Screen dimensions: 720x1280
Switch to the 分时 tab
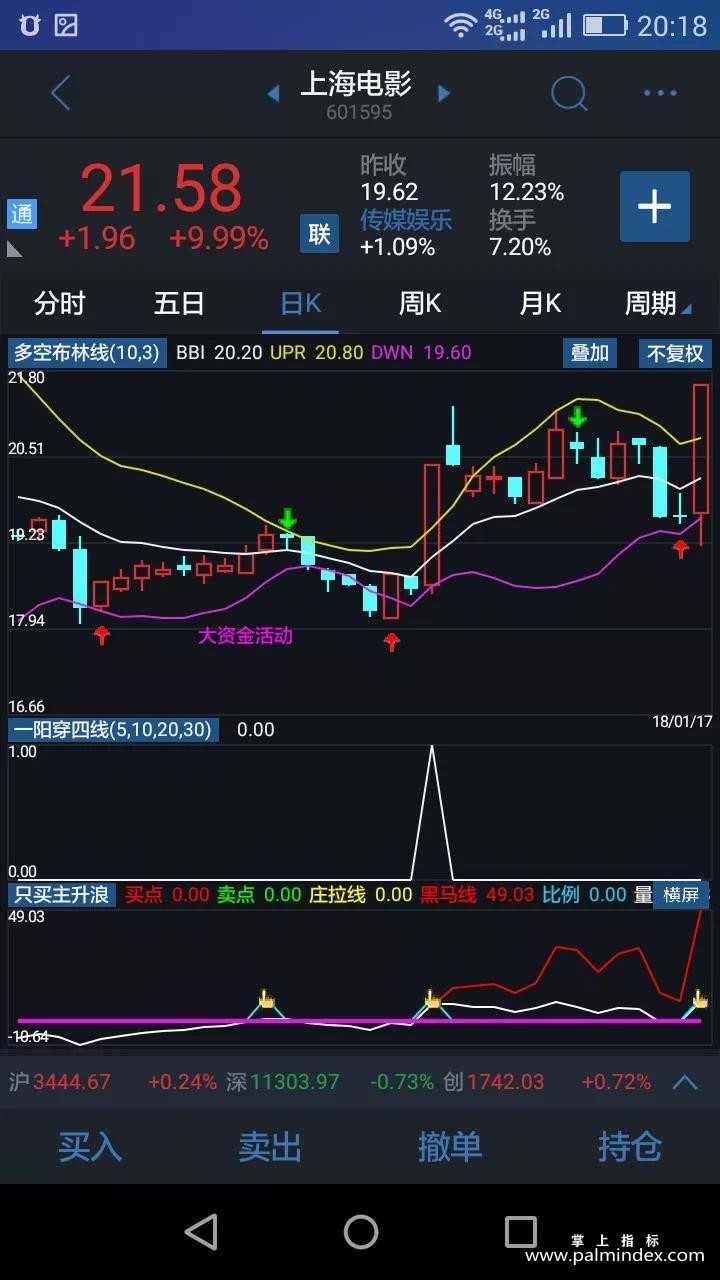pyautogui.click(x=60, y=303)
